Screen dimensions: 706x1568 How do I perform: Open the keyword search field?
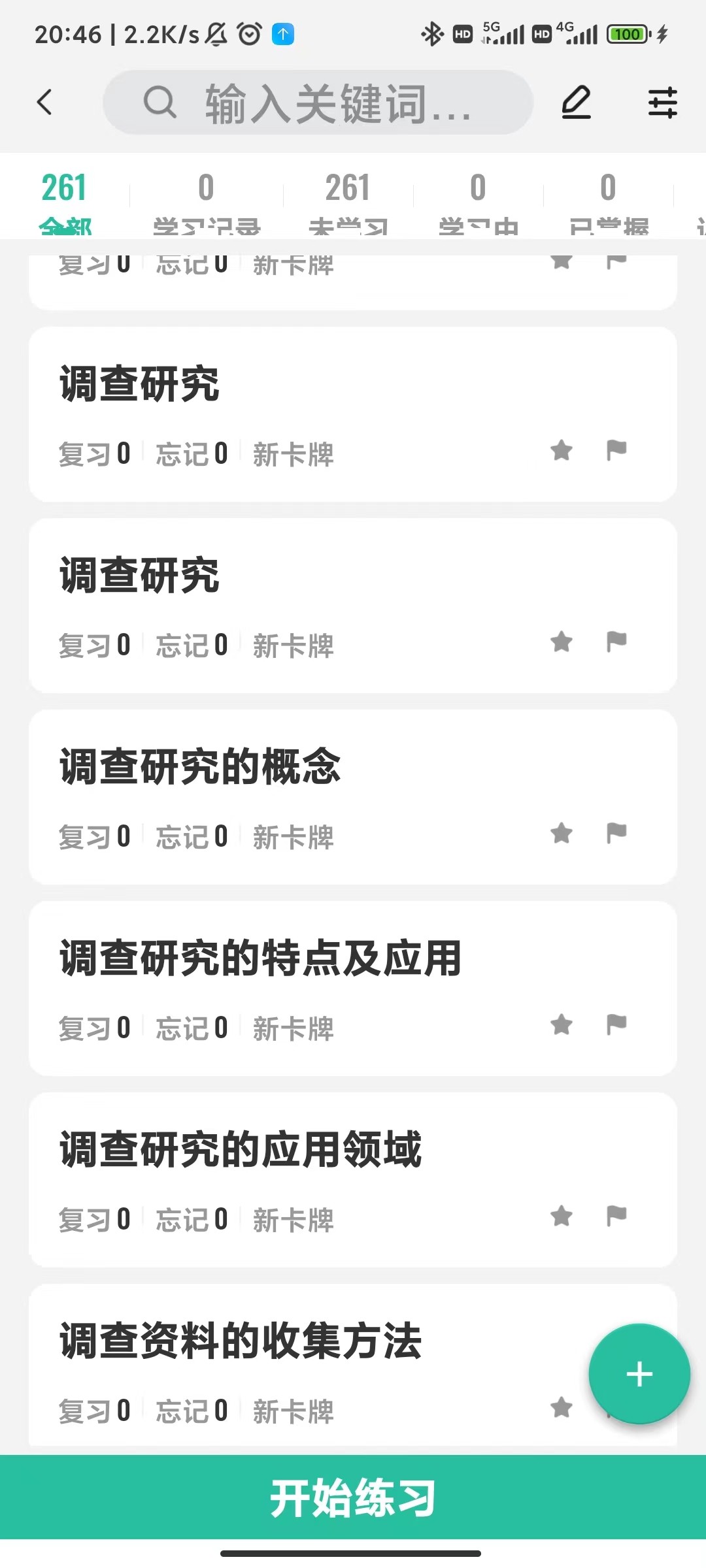pos(318,103)
